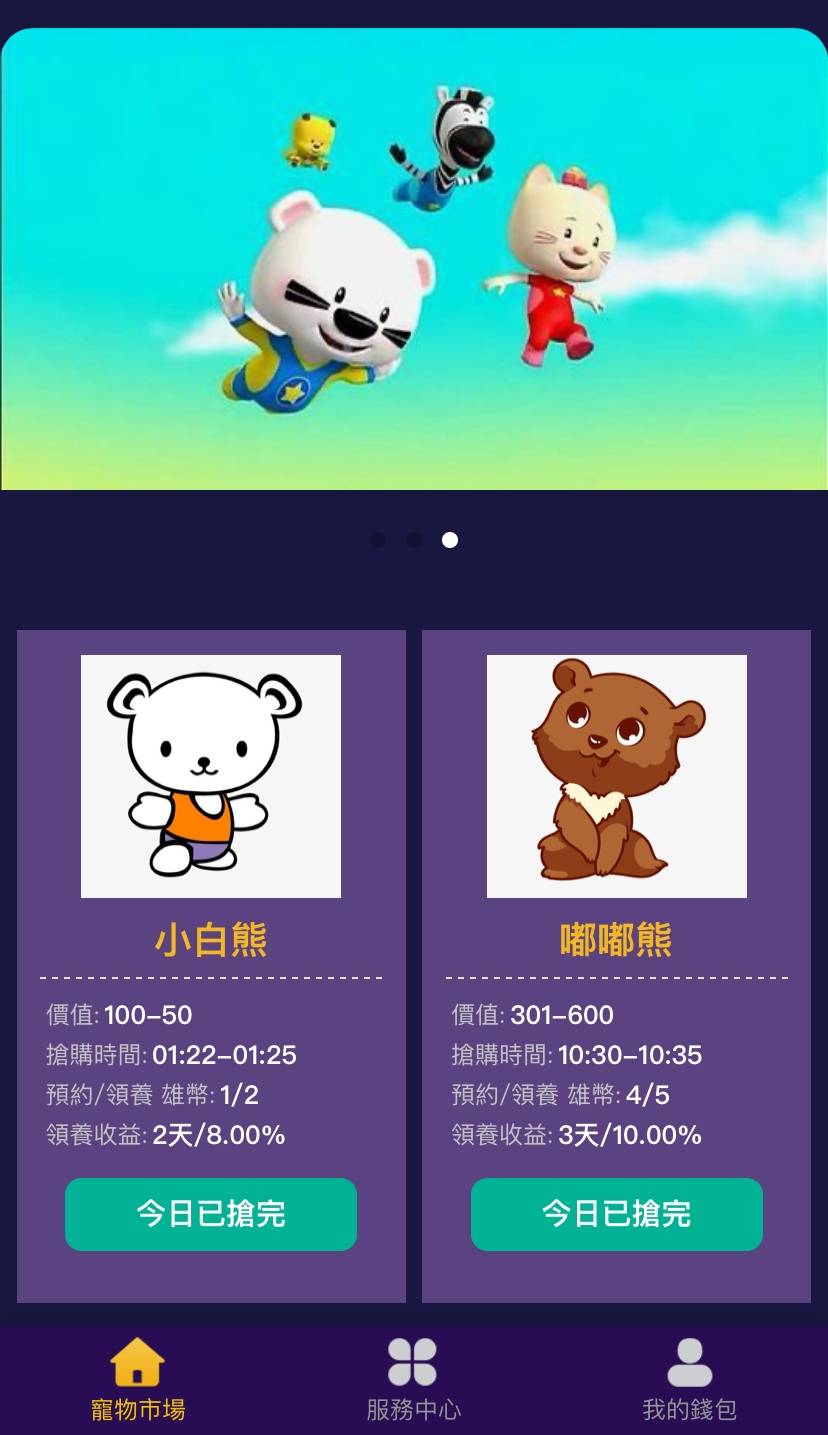Open the 小白熊 pet card
Screen dimensions: 828x1435
click(211, 777)
